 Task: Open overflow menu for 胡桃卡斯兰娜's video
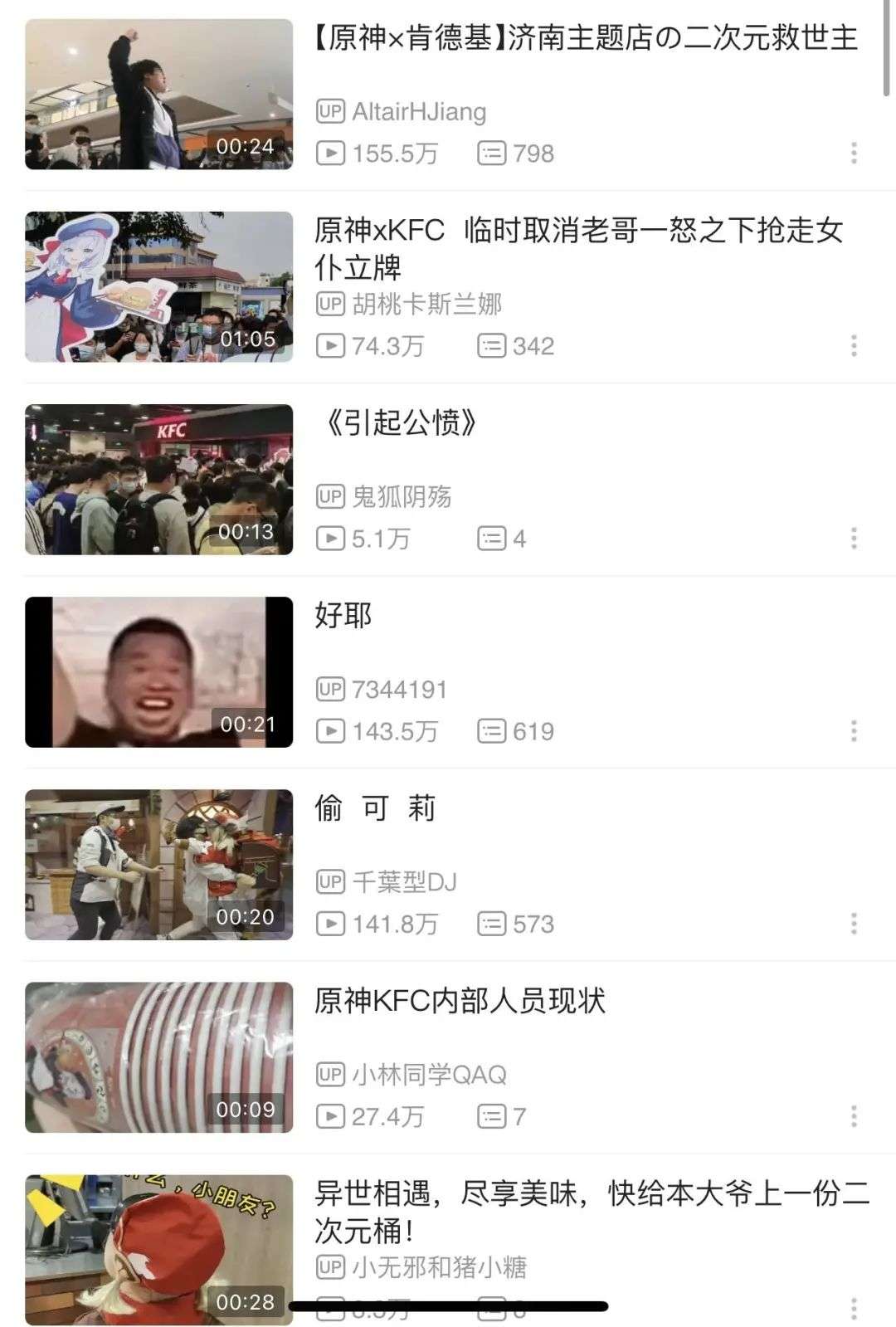pos(854,346)
